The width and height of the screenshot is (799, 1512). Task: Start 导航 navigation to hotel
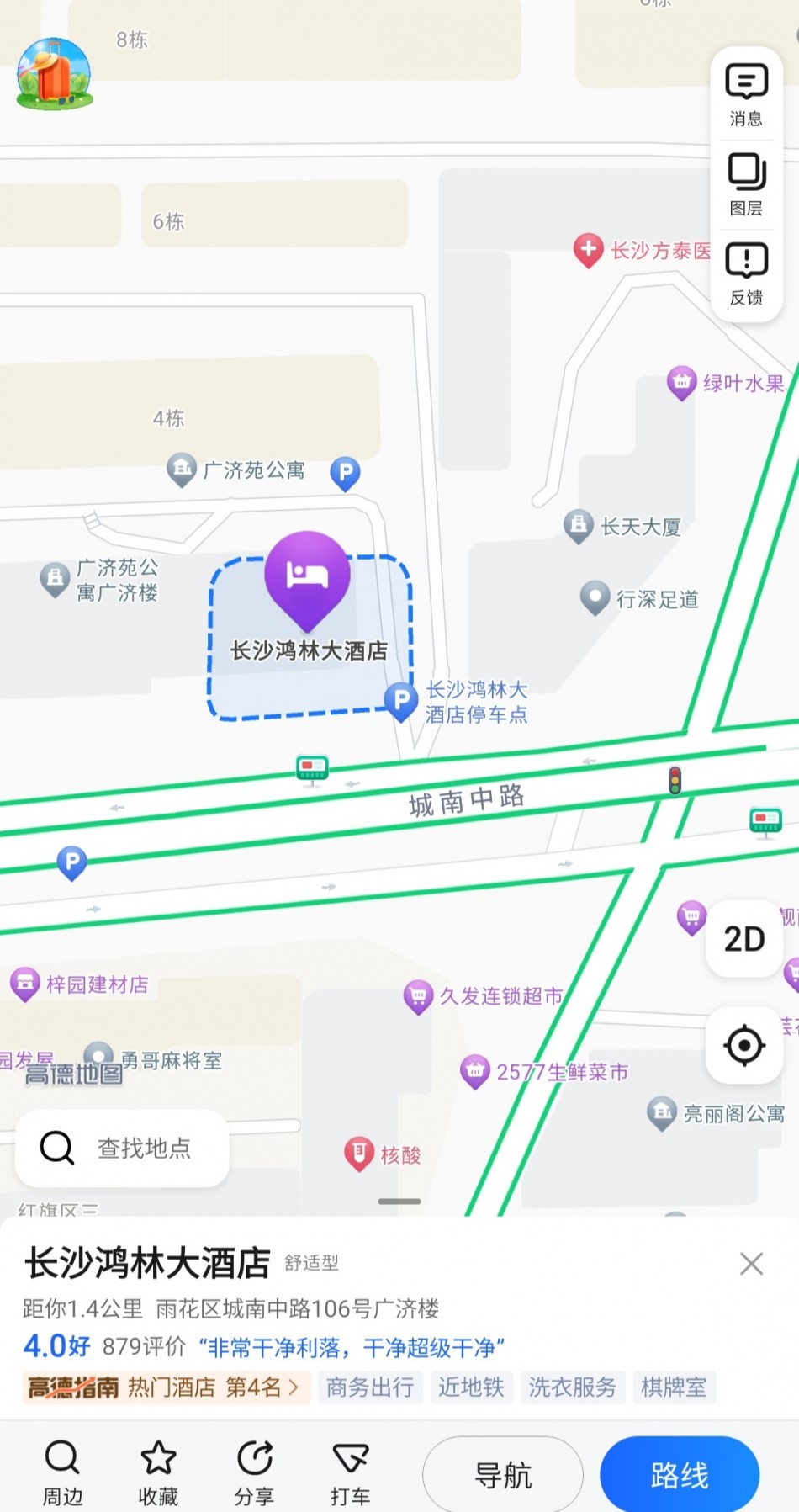click(503, 1474)
